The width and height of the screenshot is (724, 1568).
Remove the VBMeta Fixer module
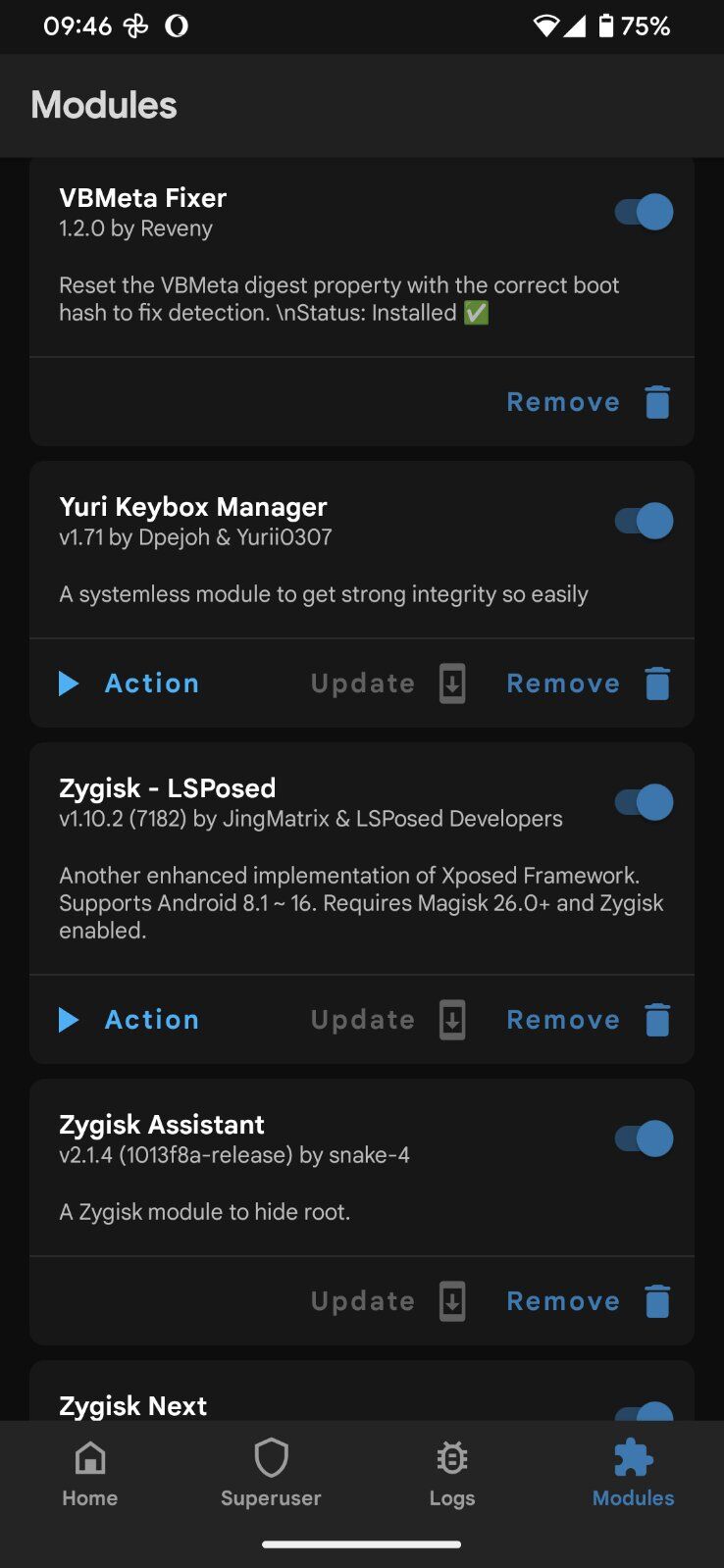[x=589, y=402]
